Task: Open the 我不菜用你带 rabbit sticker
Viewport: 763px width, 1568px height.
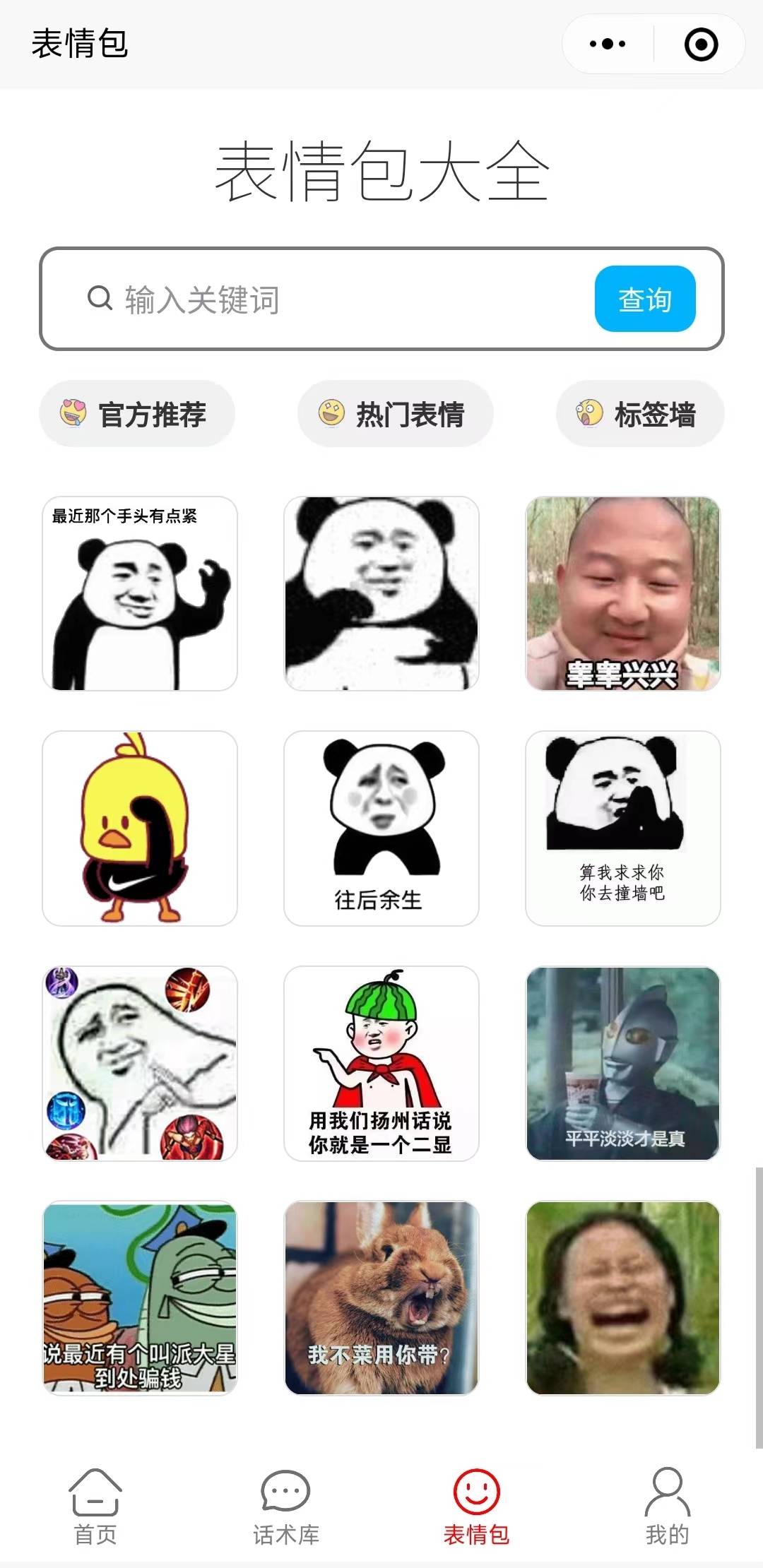Action: coord(381,1297)
